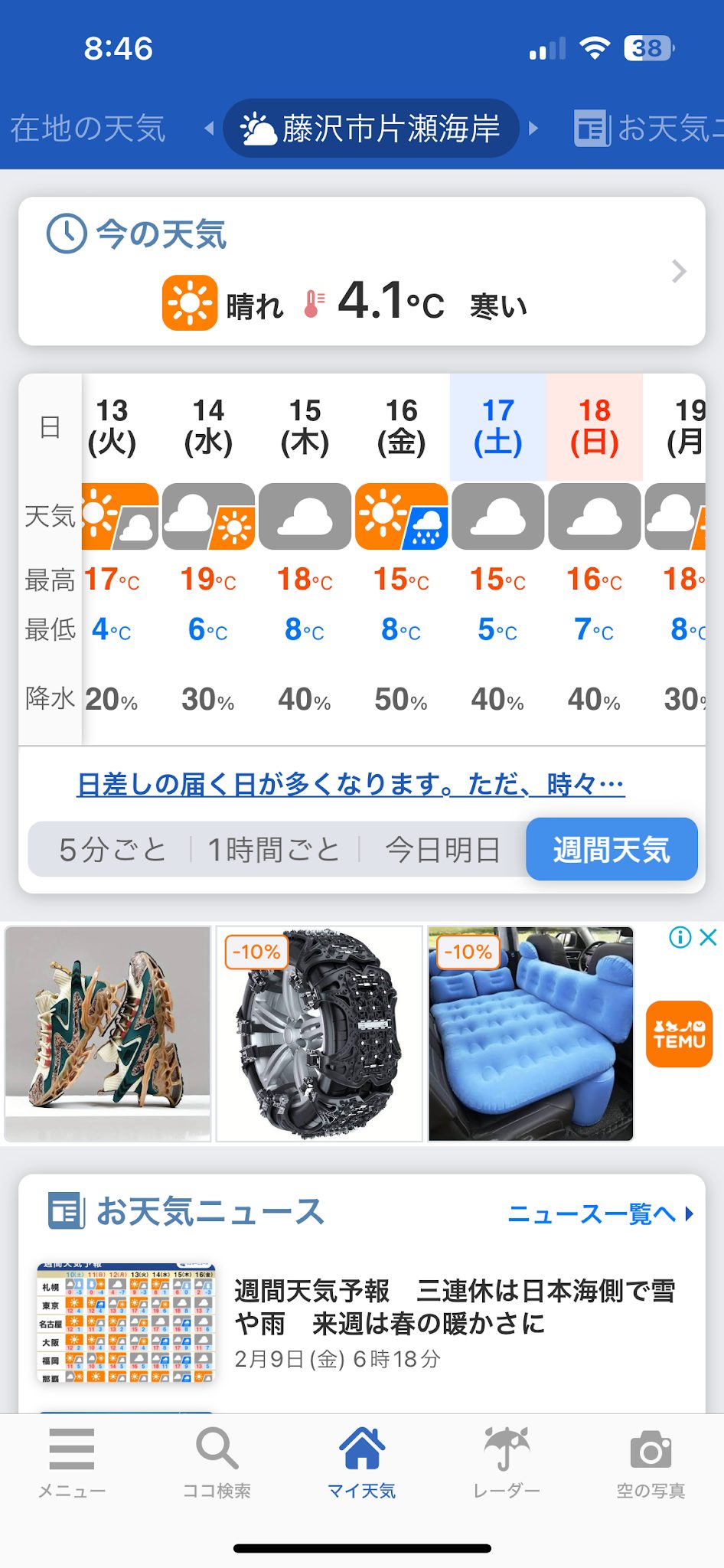Open the 今の天気 current weather card

[361, 272]
